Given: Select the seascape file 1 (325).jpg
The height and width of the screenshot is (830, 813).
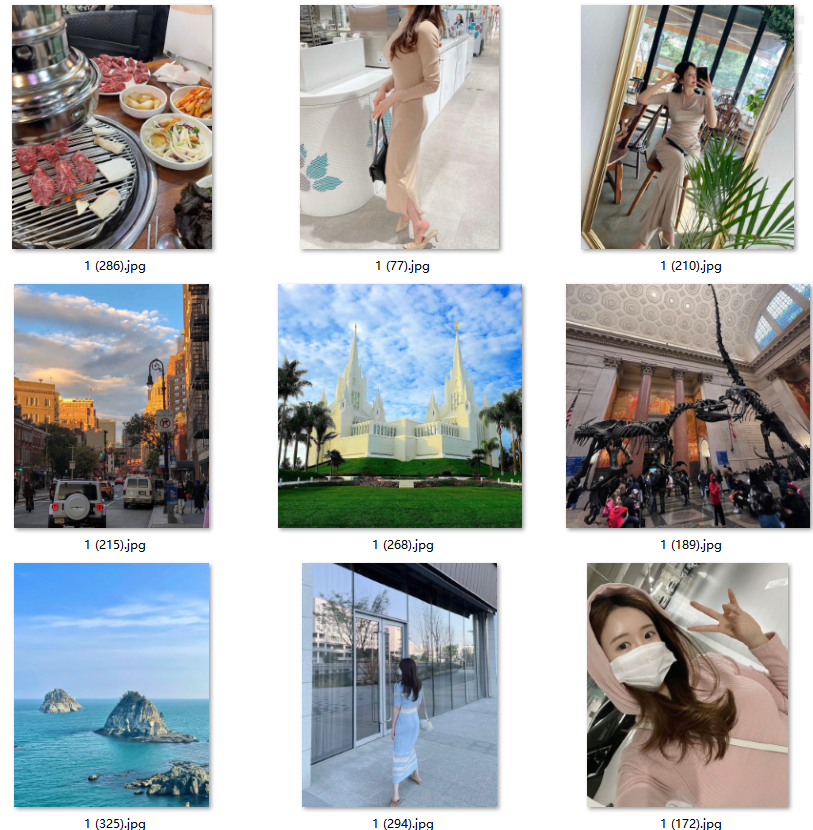Looking at the screenshot, I should [x=112, y=684].
